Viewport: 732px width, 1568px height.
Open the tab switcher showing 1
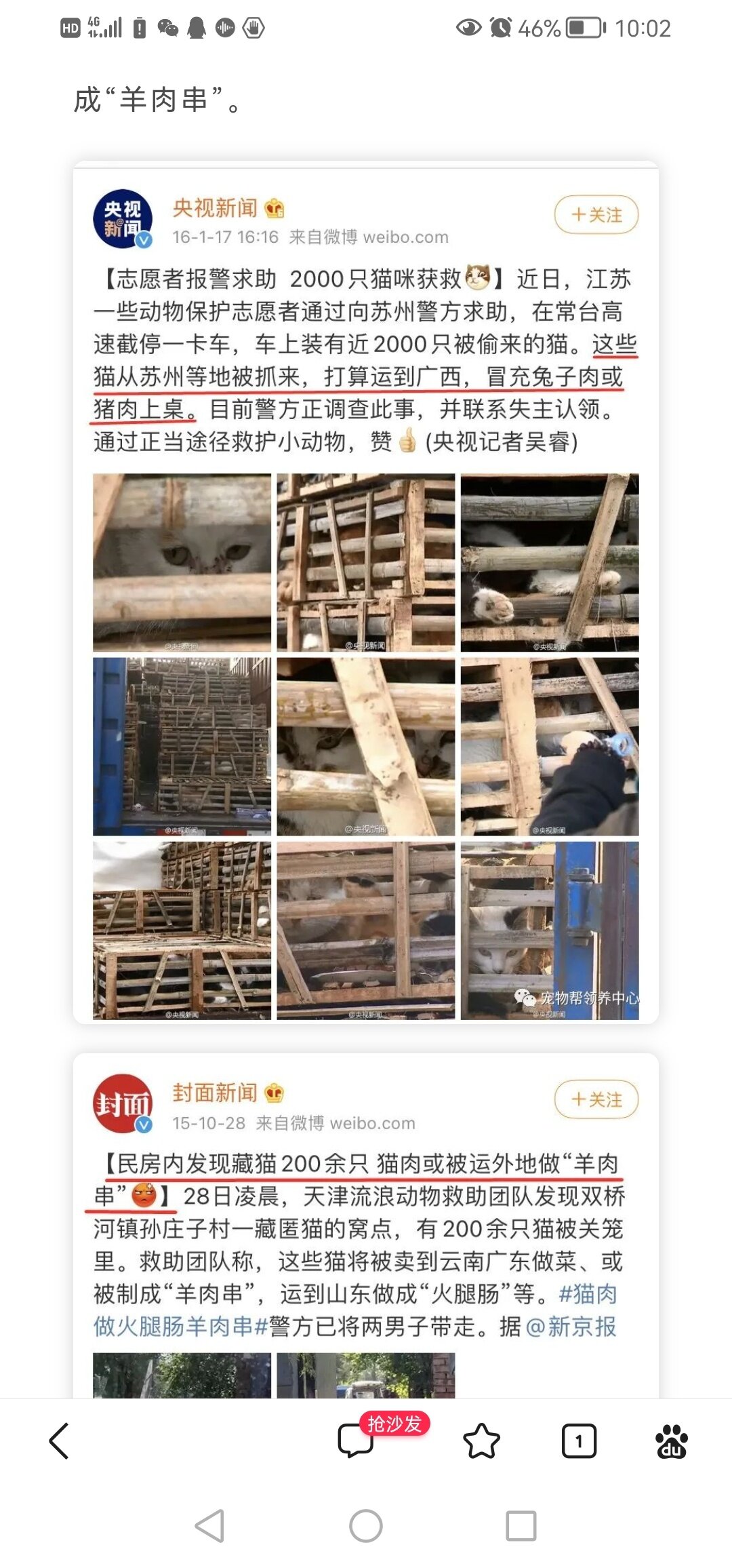point(579,1440)
